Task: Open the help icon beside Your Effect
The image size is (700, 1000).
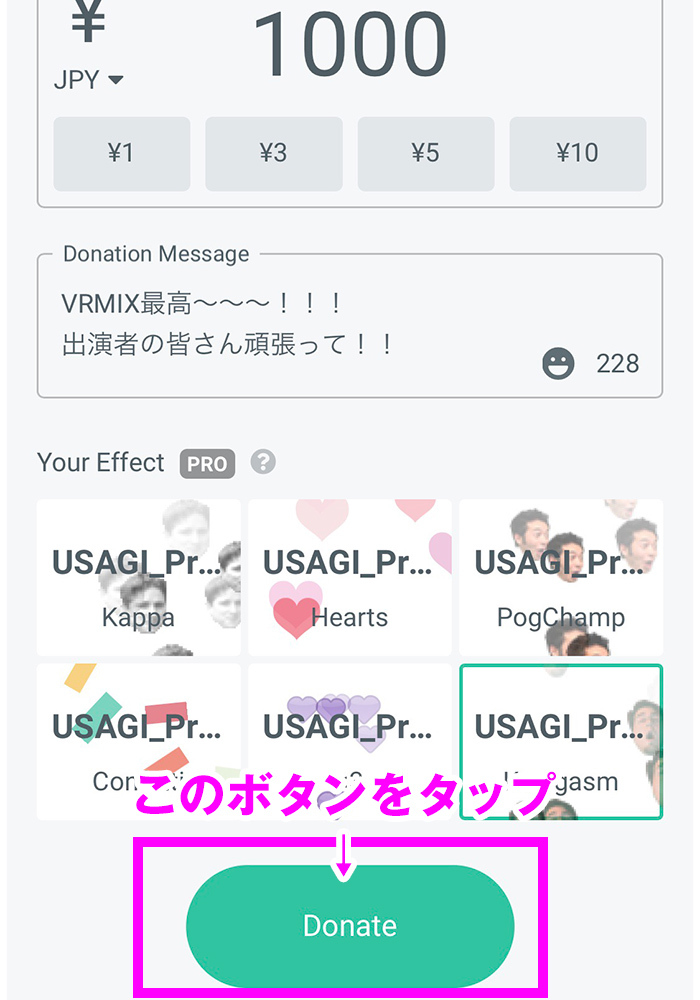Action: 263,462
